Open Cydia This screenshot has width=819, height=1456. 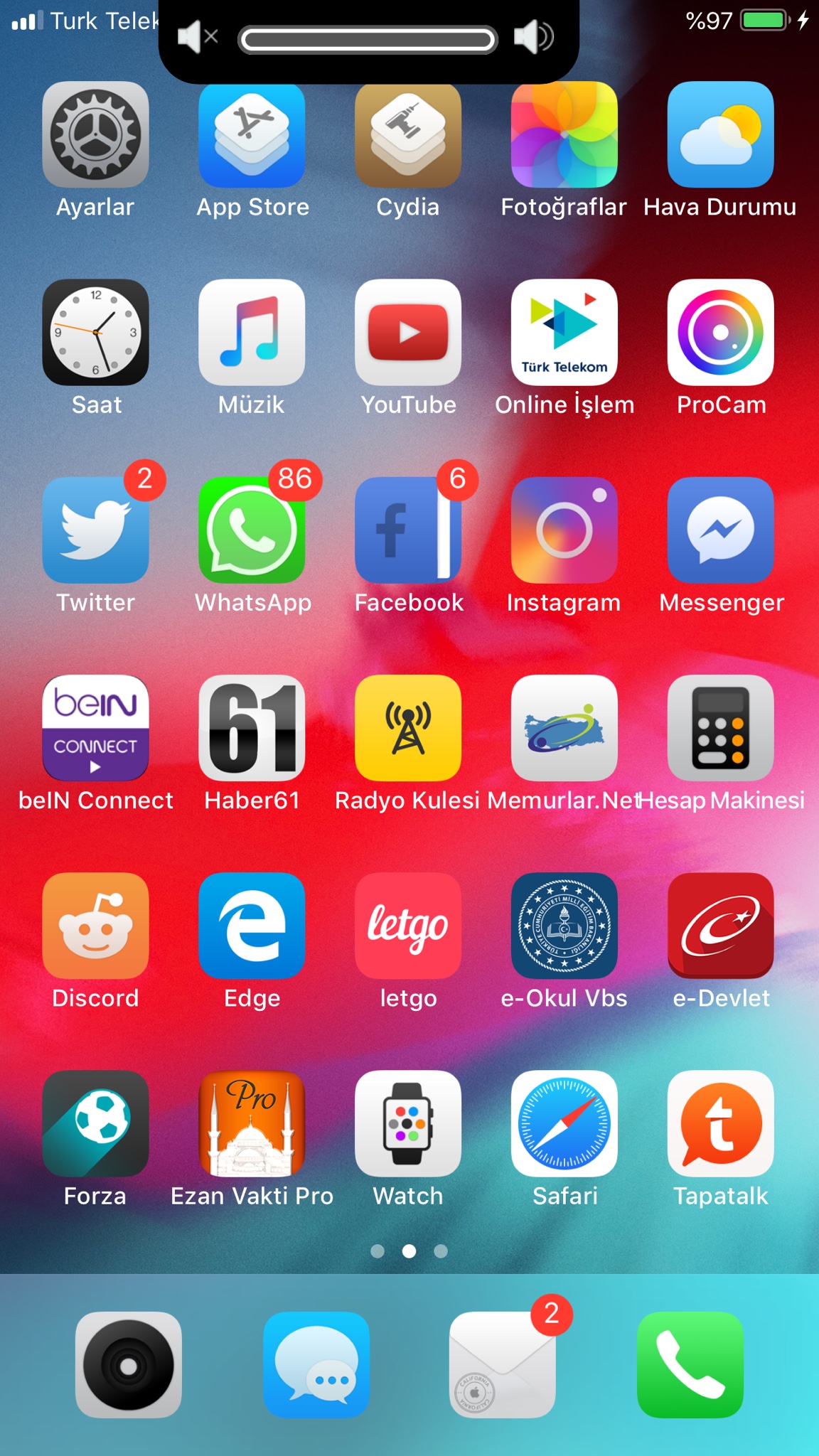pos(408,134)
